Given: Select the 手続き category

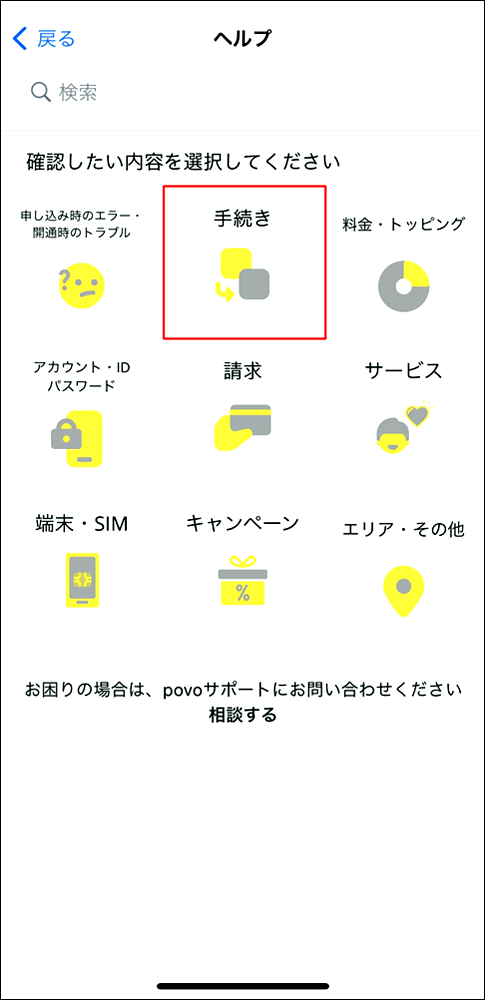Looking at the screenshot, I should tap(244, 262).
